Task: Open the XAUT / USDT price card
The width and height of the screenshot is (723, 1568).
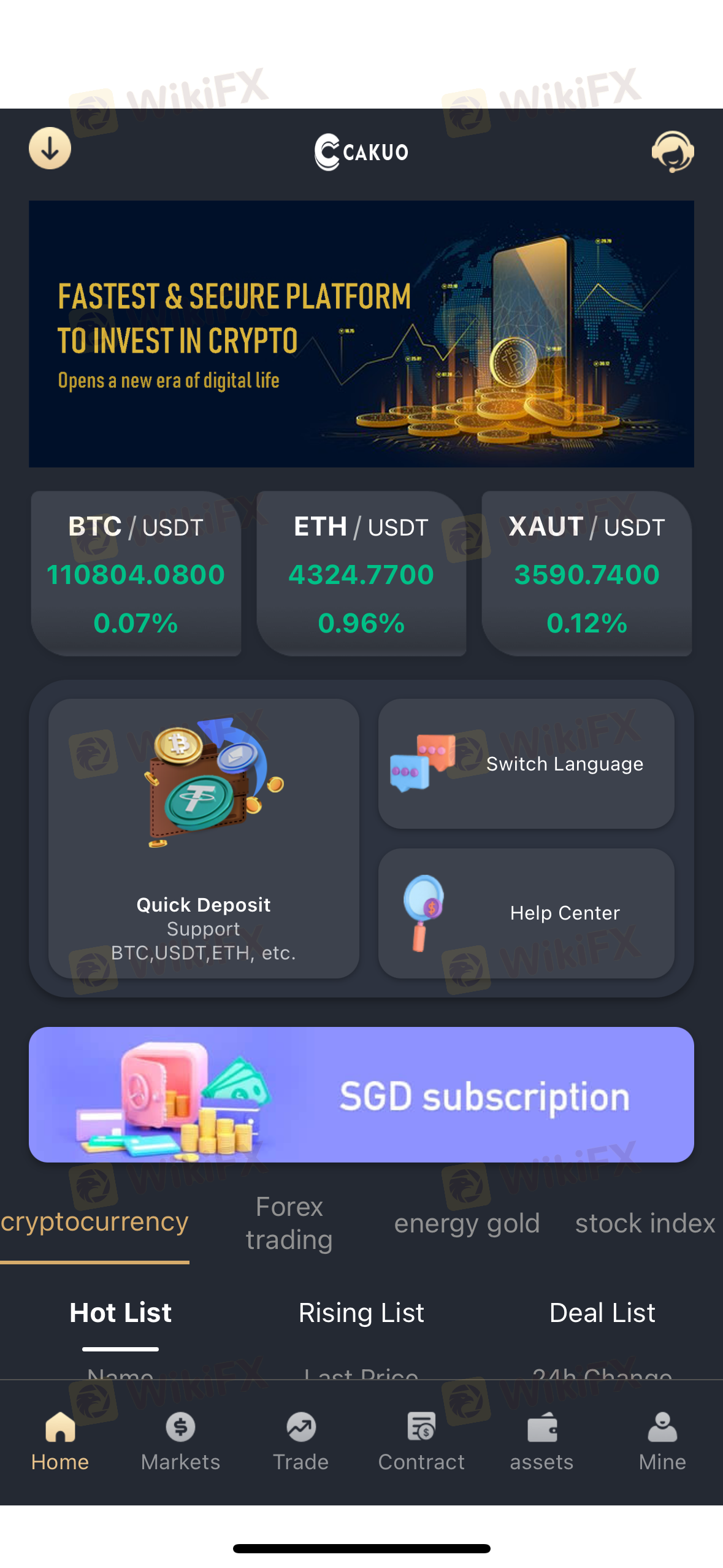Action: pyautogui.click(x=586, y=573)
